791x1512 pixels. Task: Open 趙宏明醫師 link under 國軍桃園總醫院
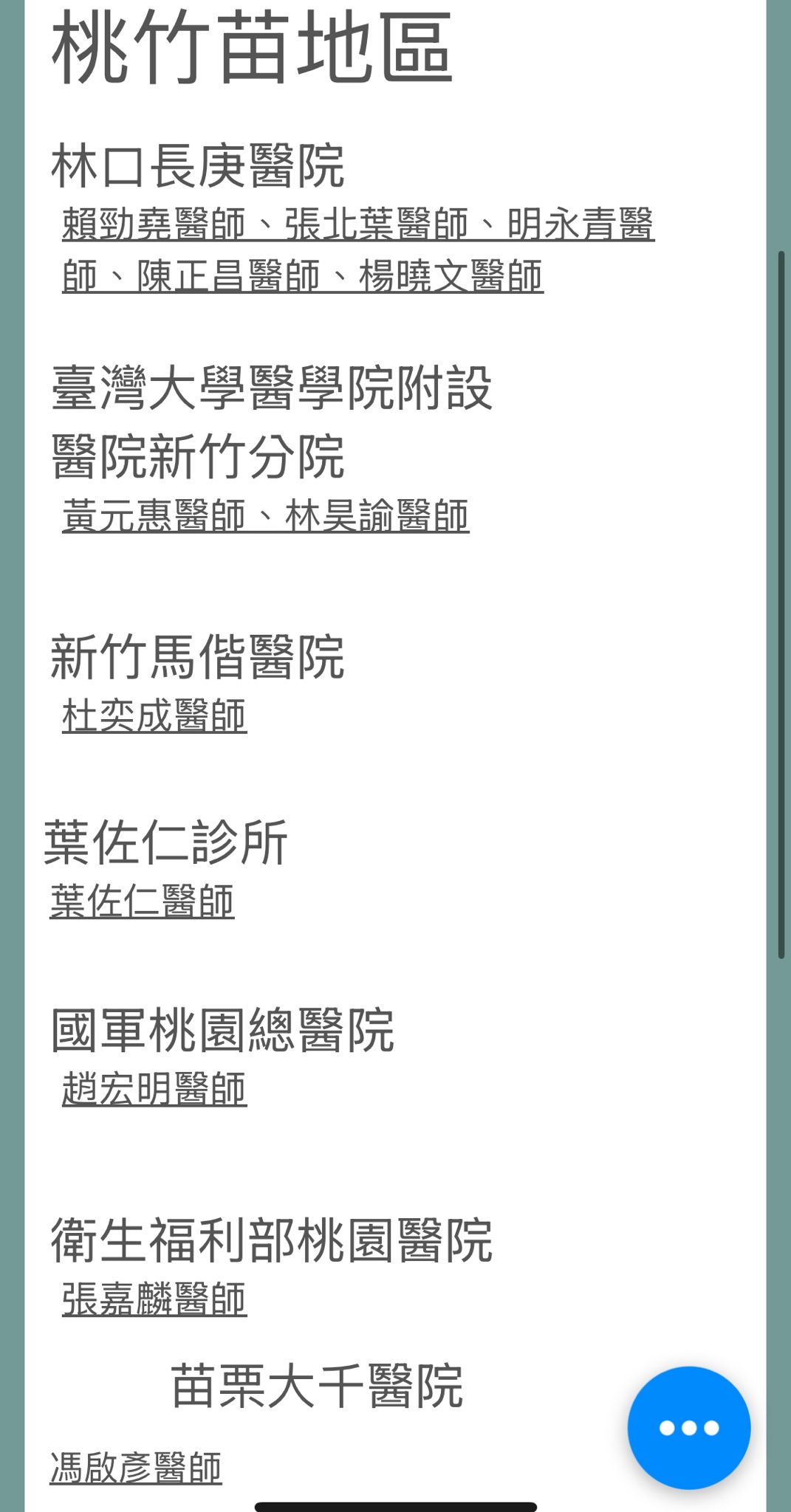[154, 1089]
